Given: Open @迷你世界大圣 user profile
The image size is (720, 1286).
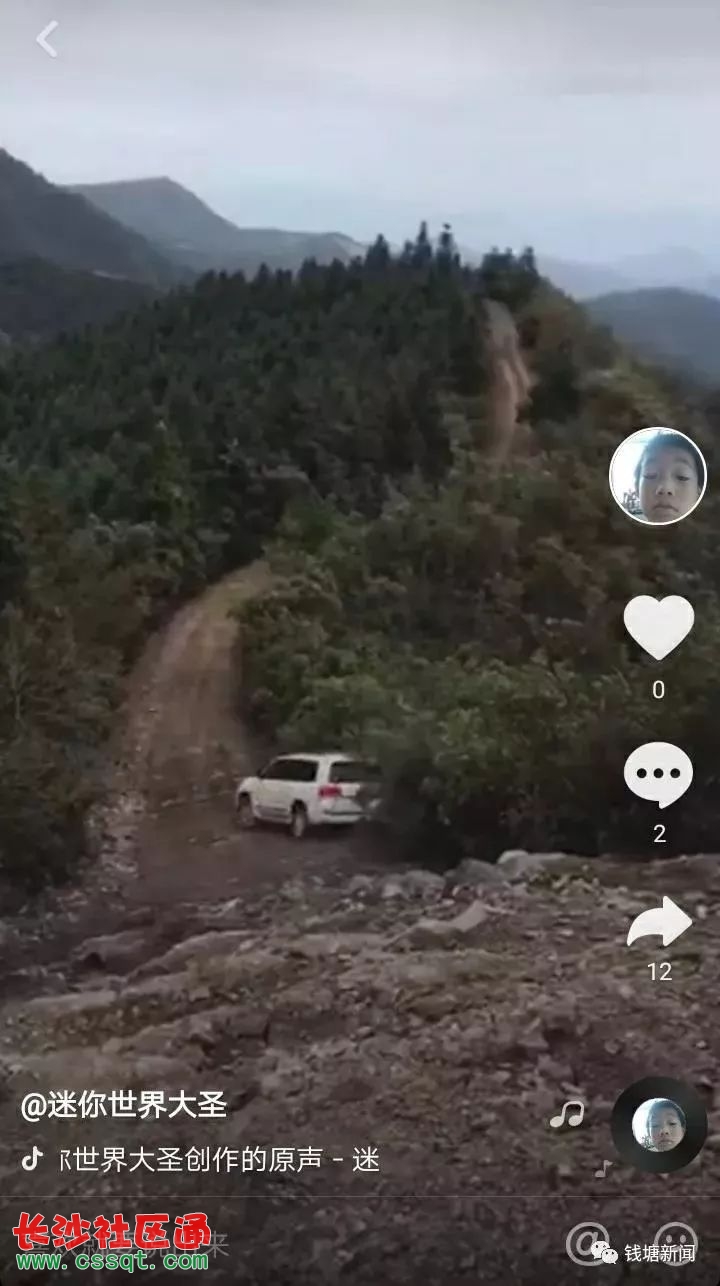Looking at the screenshot, I should (124, 1105).
